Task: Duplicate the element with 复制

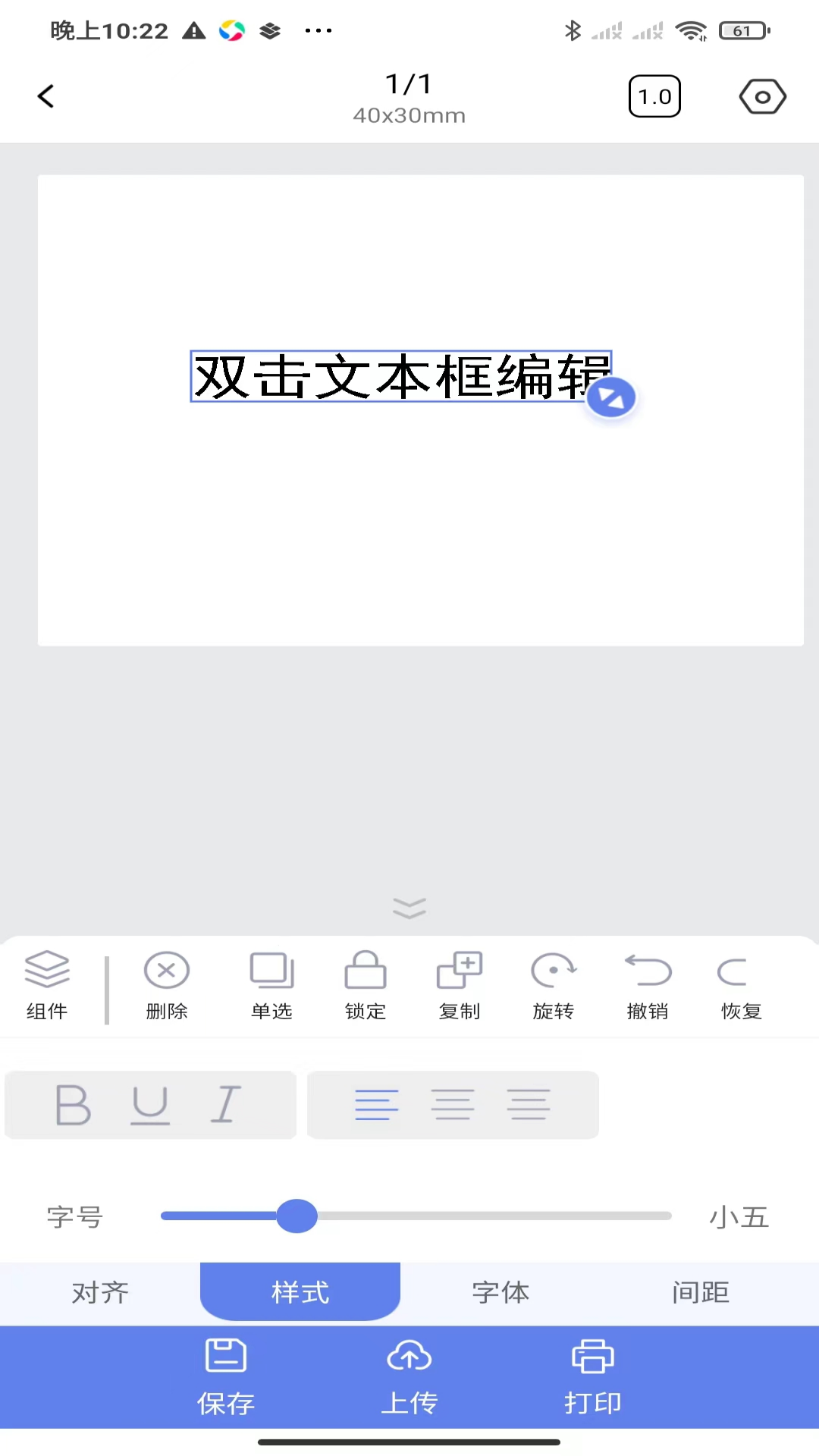Action: coord(460,985)
